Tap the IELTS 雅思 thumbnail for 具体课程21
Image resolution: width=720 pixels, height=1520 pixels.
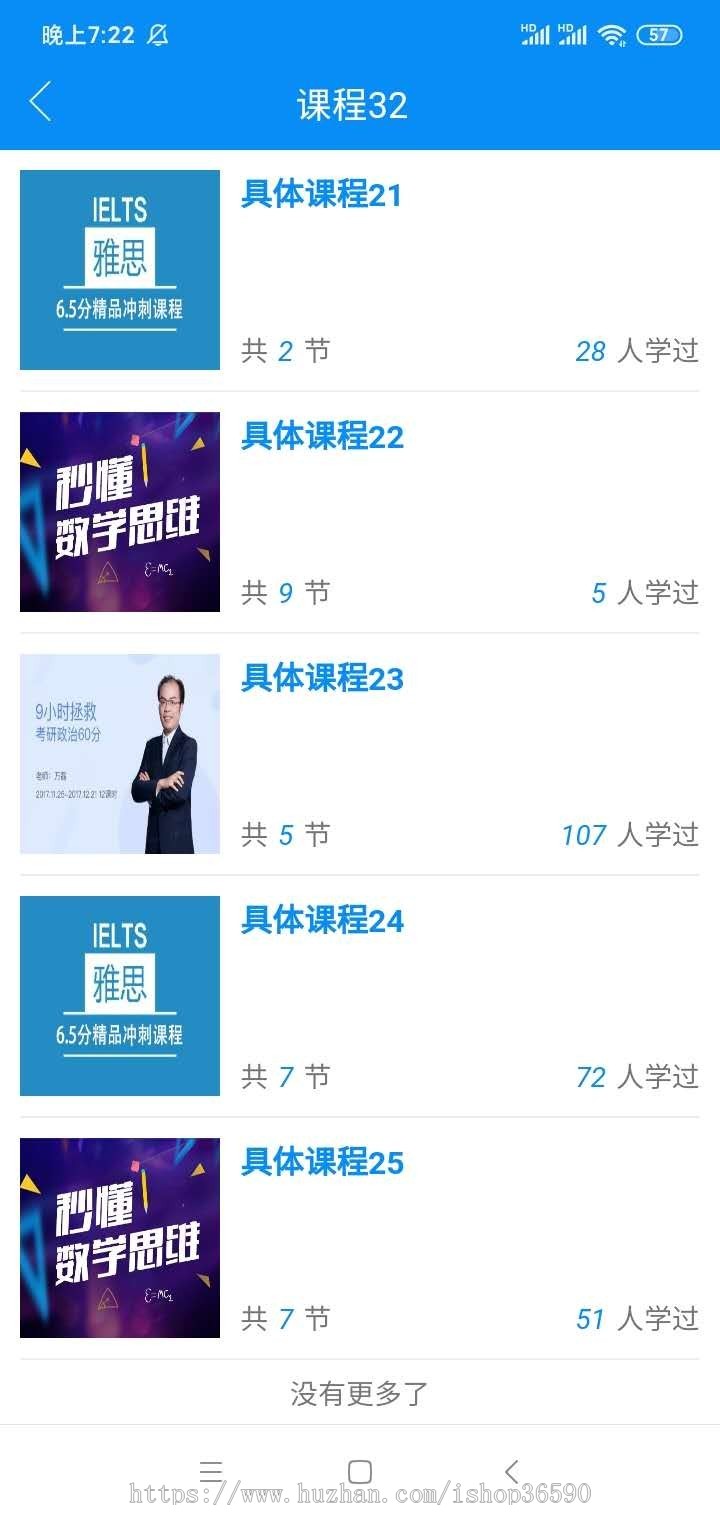point(119,270)
